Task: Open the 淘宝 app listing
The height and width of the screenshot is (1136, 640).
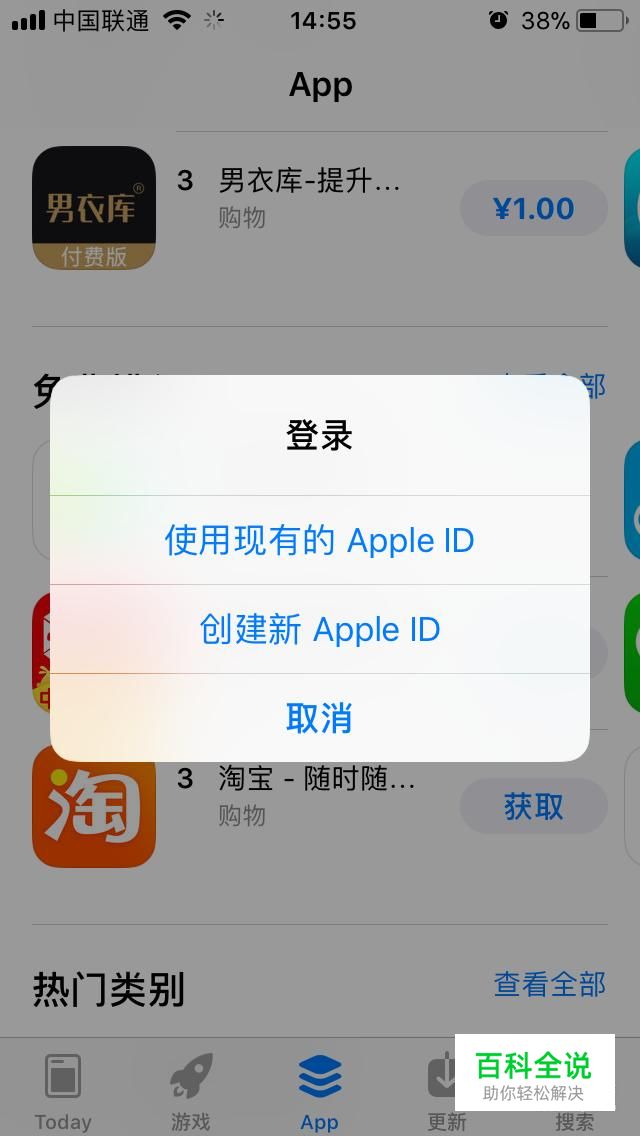Action: [x=94, y=806]
